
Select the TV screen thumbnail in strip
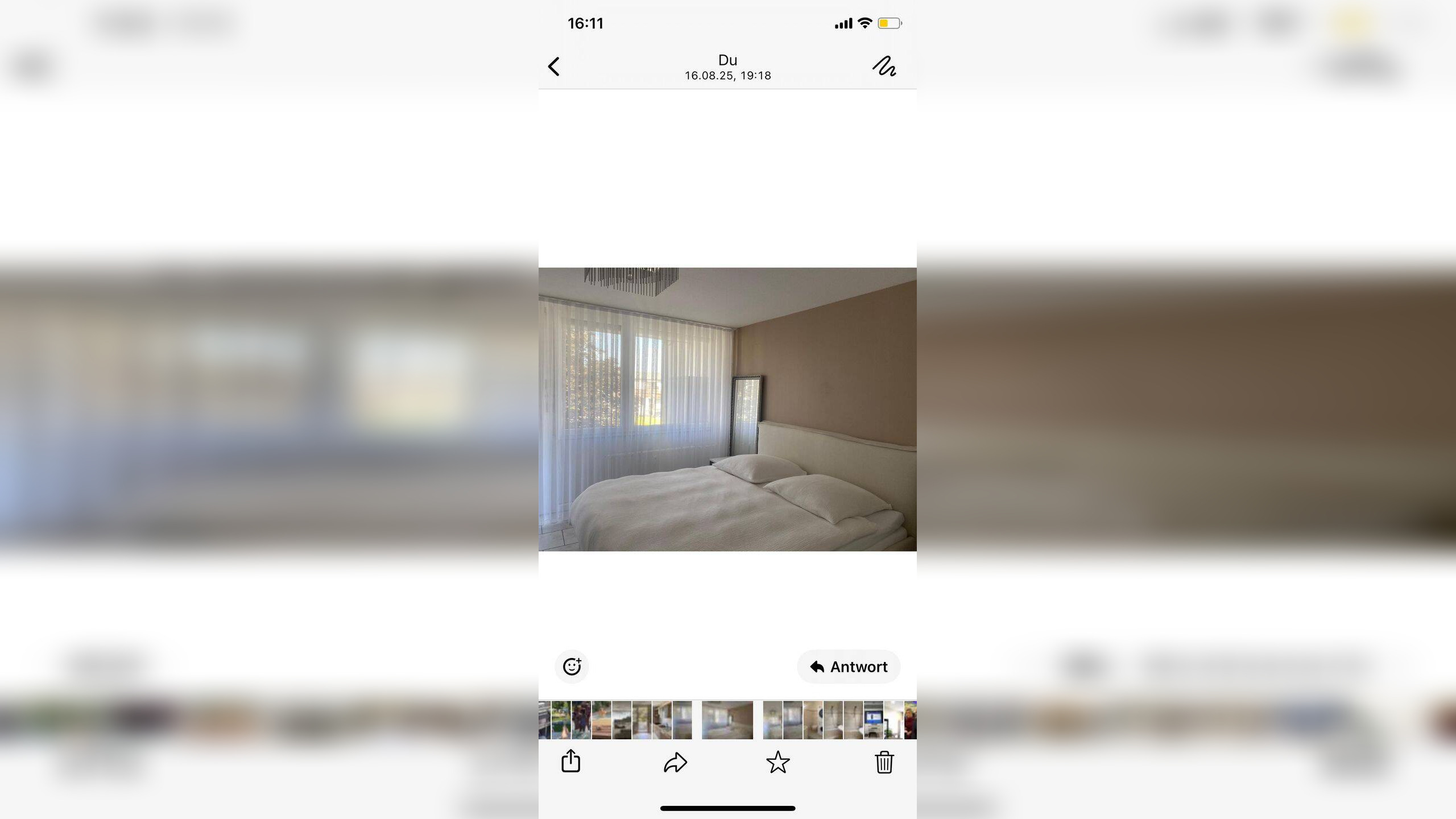(x=873, y=720)
